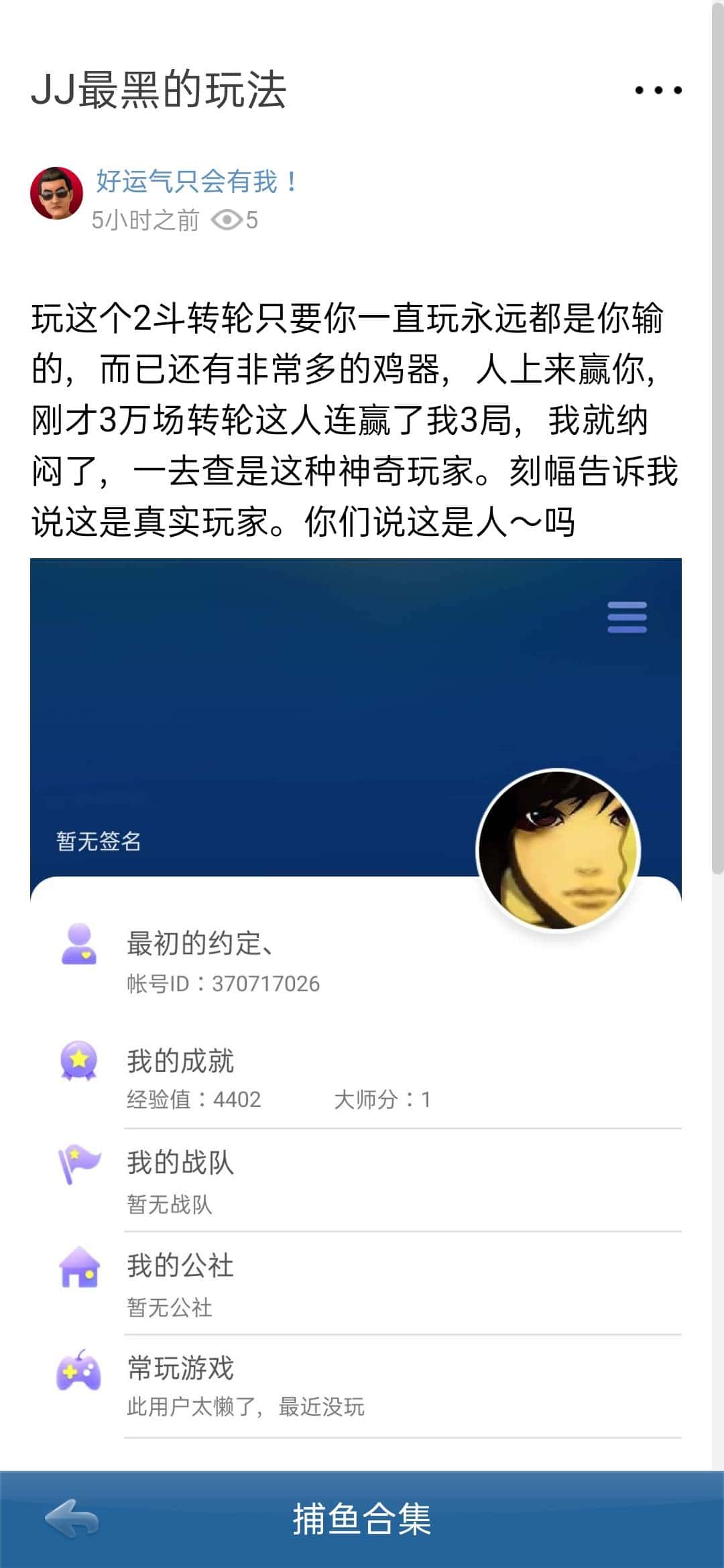Screen dimensions: 724x1568
Task: Expand the 常玩游戏 section
Action: coord(180,1368)
